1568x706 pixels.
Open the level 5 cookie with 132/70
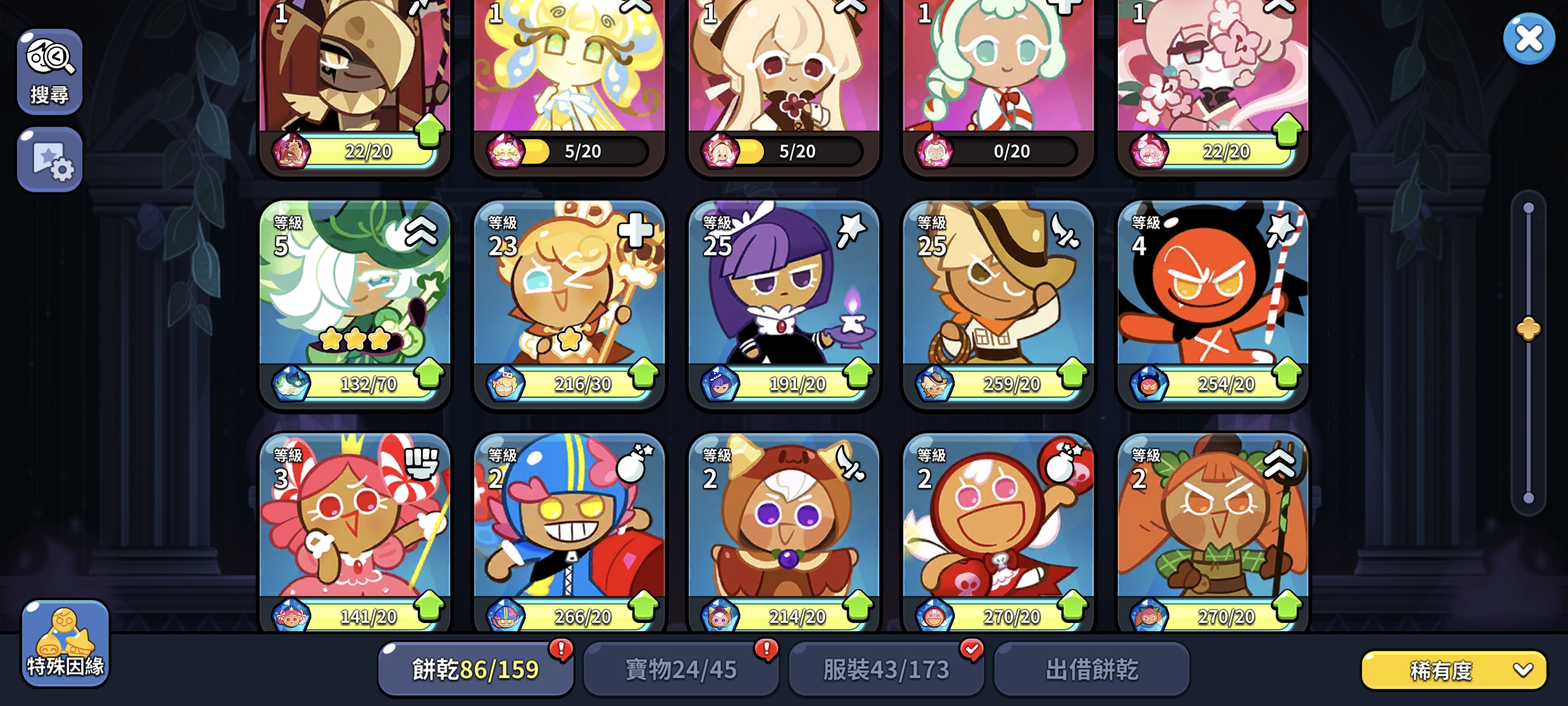[x=355, y=292]
